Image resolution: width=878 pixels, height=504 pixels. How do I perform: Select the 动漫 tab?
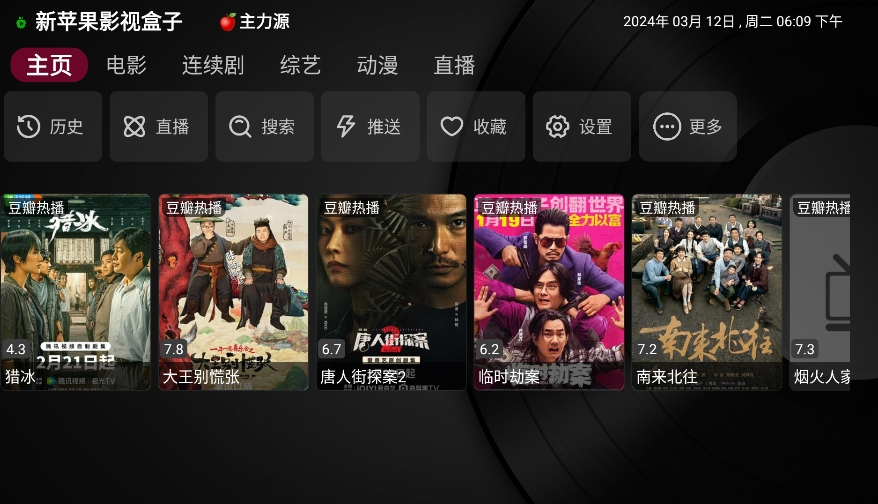point(377,66)
